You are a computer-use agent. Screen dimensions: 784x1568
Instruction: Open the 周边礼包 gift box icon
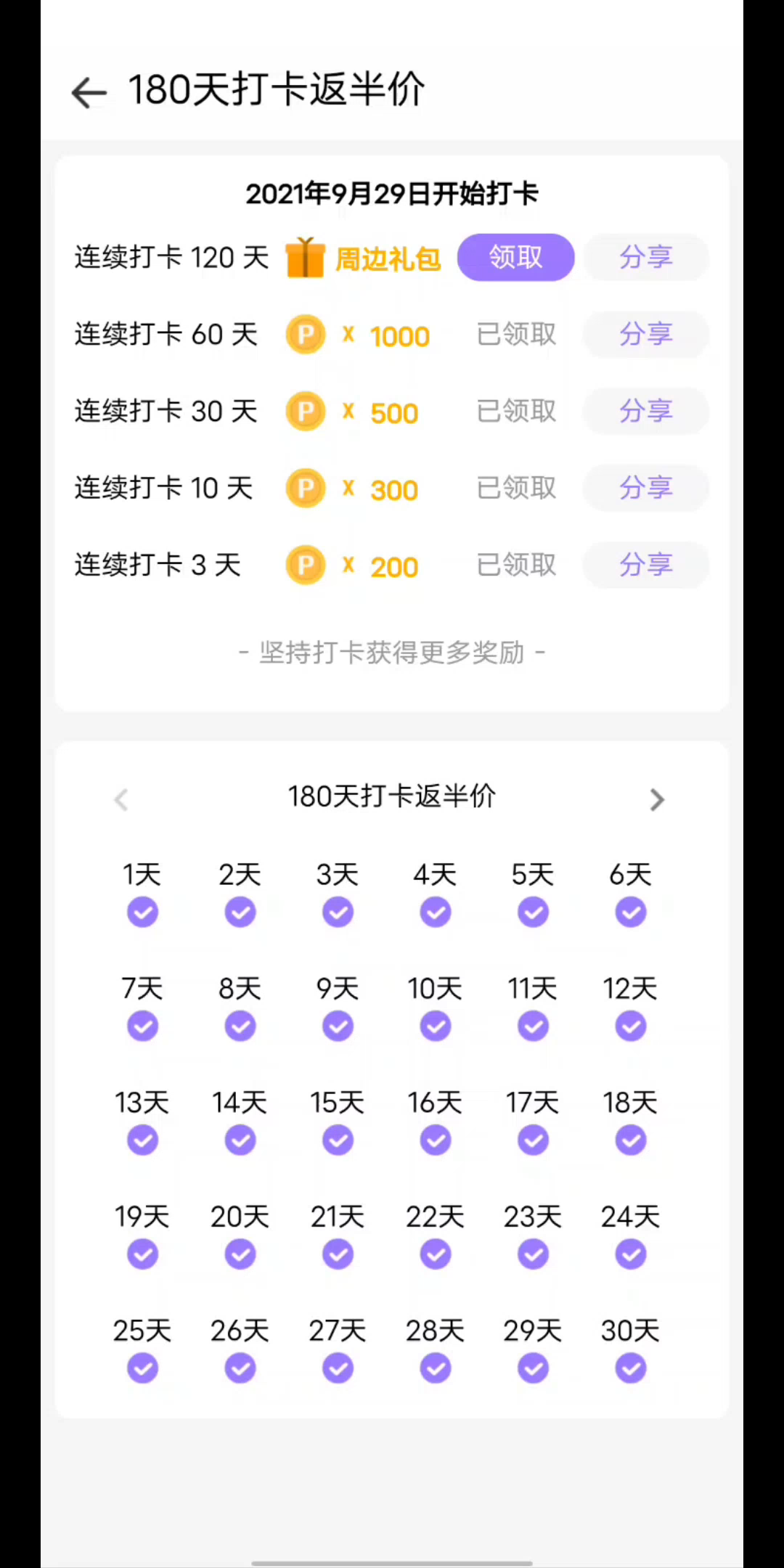(x=306, y=258)
